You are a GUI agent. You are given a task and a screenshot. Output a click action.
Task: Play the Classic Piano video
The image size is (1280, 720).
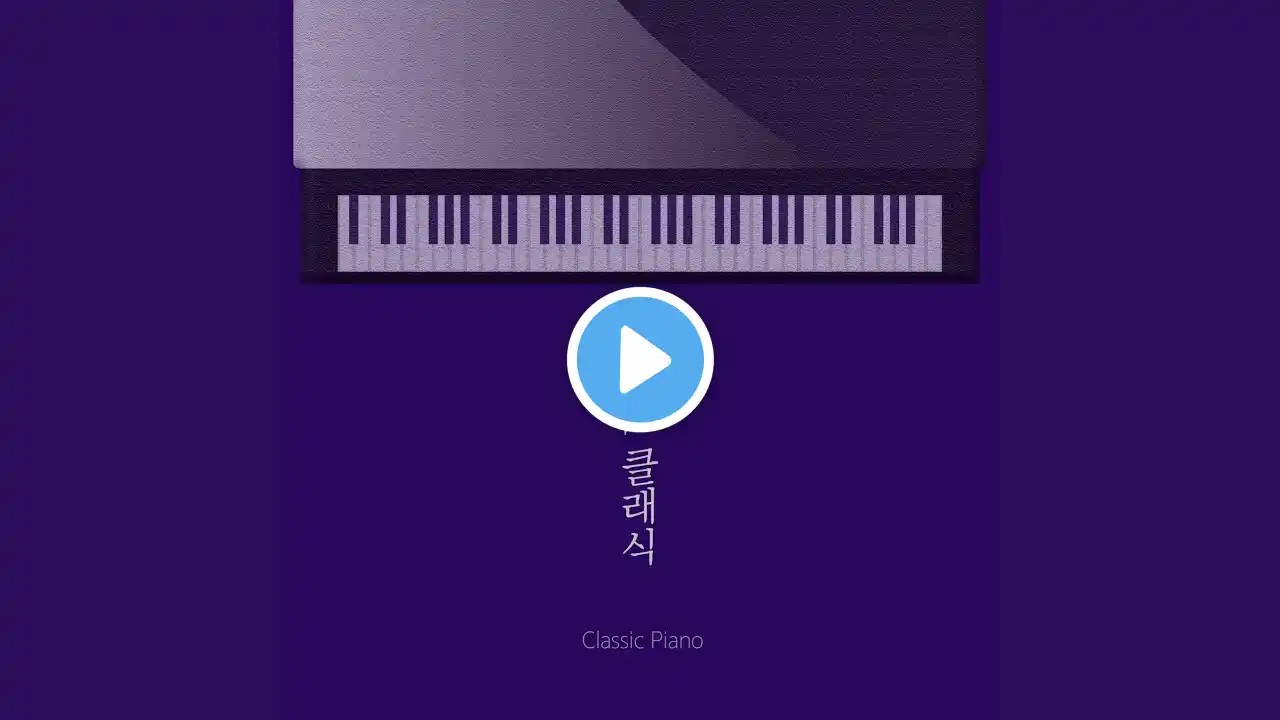(x=640, y=360)
